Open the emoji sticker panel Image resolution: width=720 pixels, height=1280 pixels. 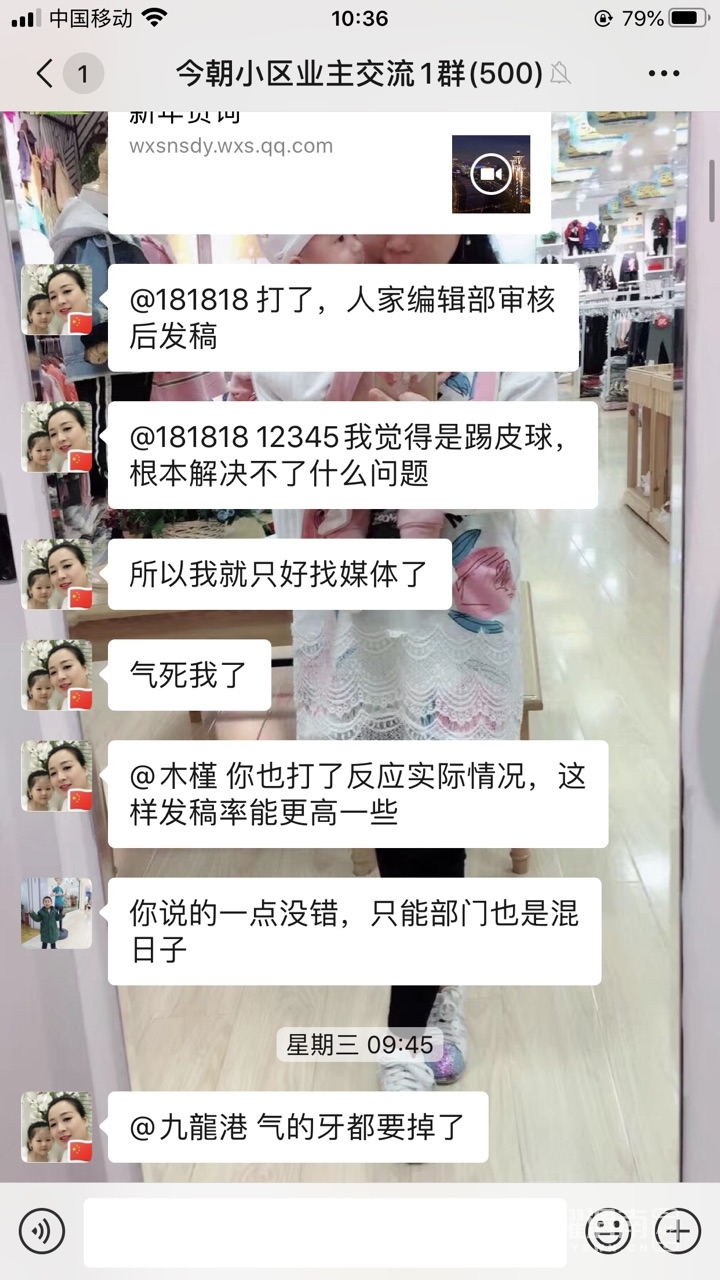click(607, 1231)
